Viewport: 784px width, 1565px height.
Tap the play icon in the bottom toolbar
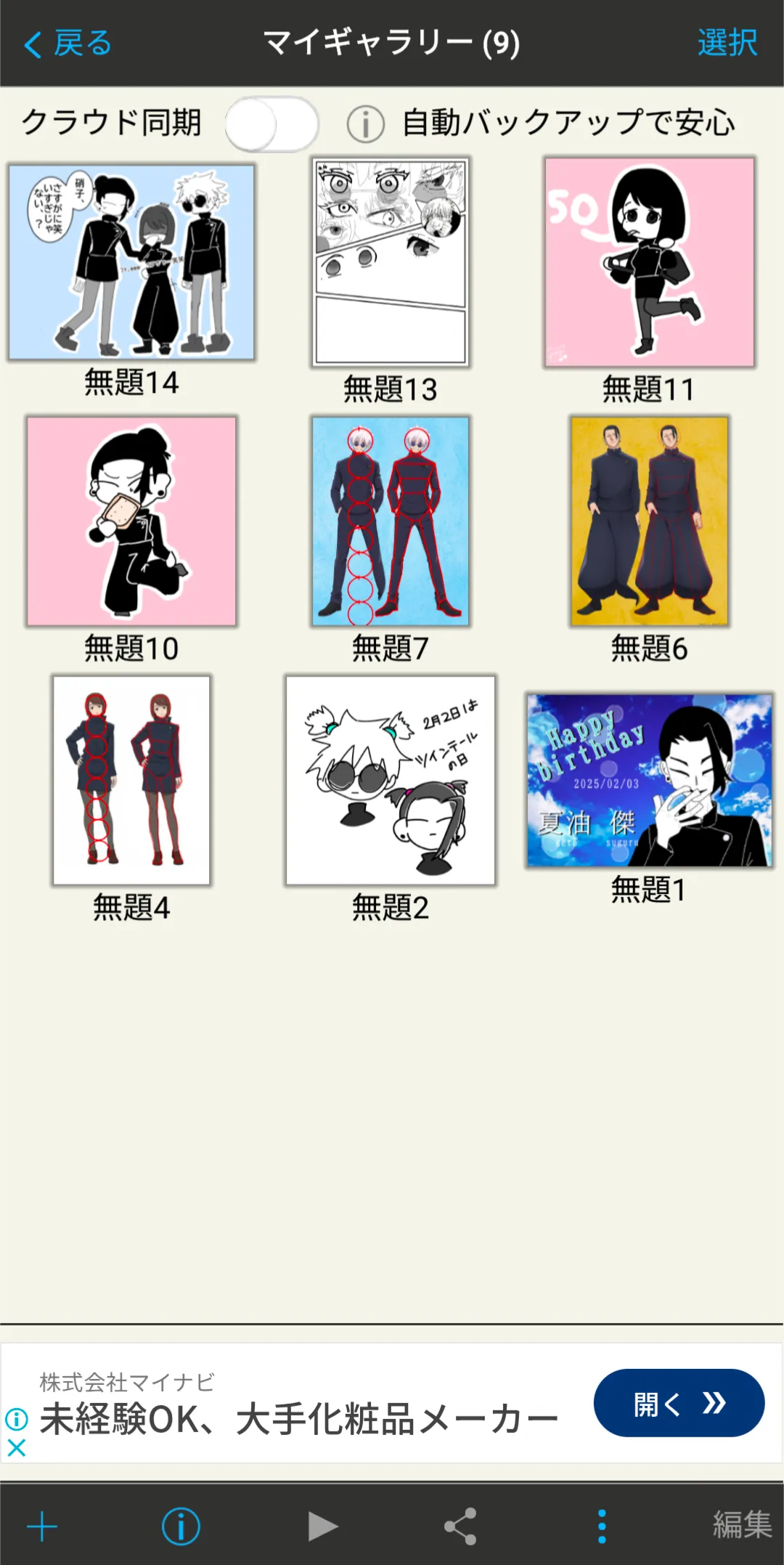[322, 1526]
